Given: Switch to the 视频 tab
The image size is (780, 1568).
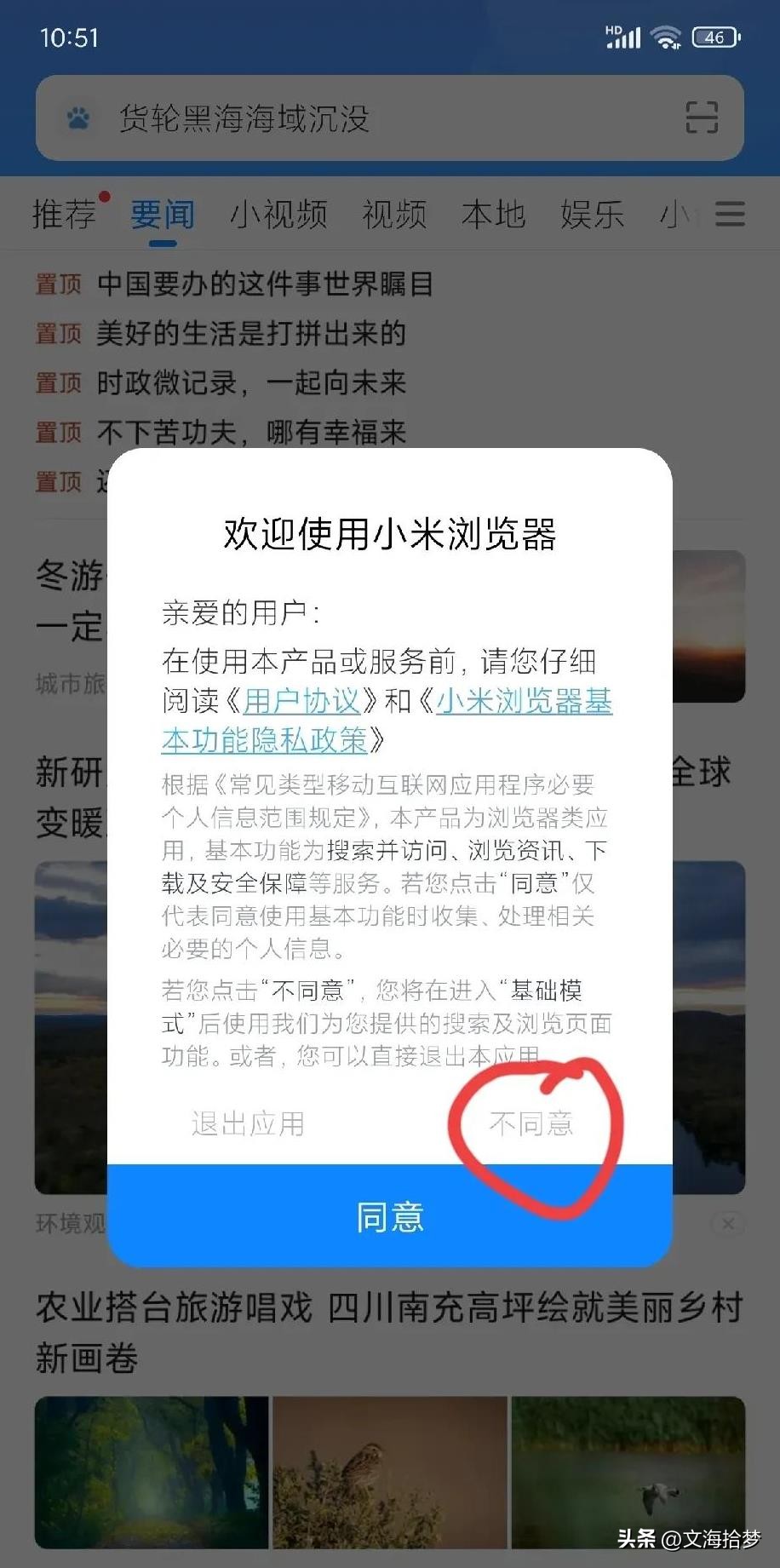Looking at the screenshot, I should click(394, 214).
